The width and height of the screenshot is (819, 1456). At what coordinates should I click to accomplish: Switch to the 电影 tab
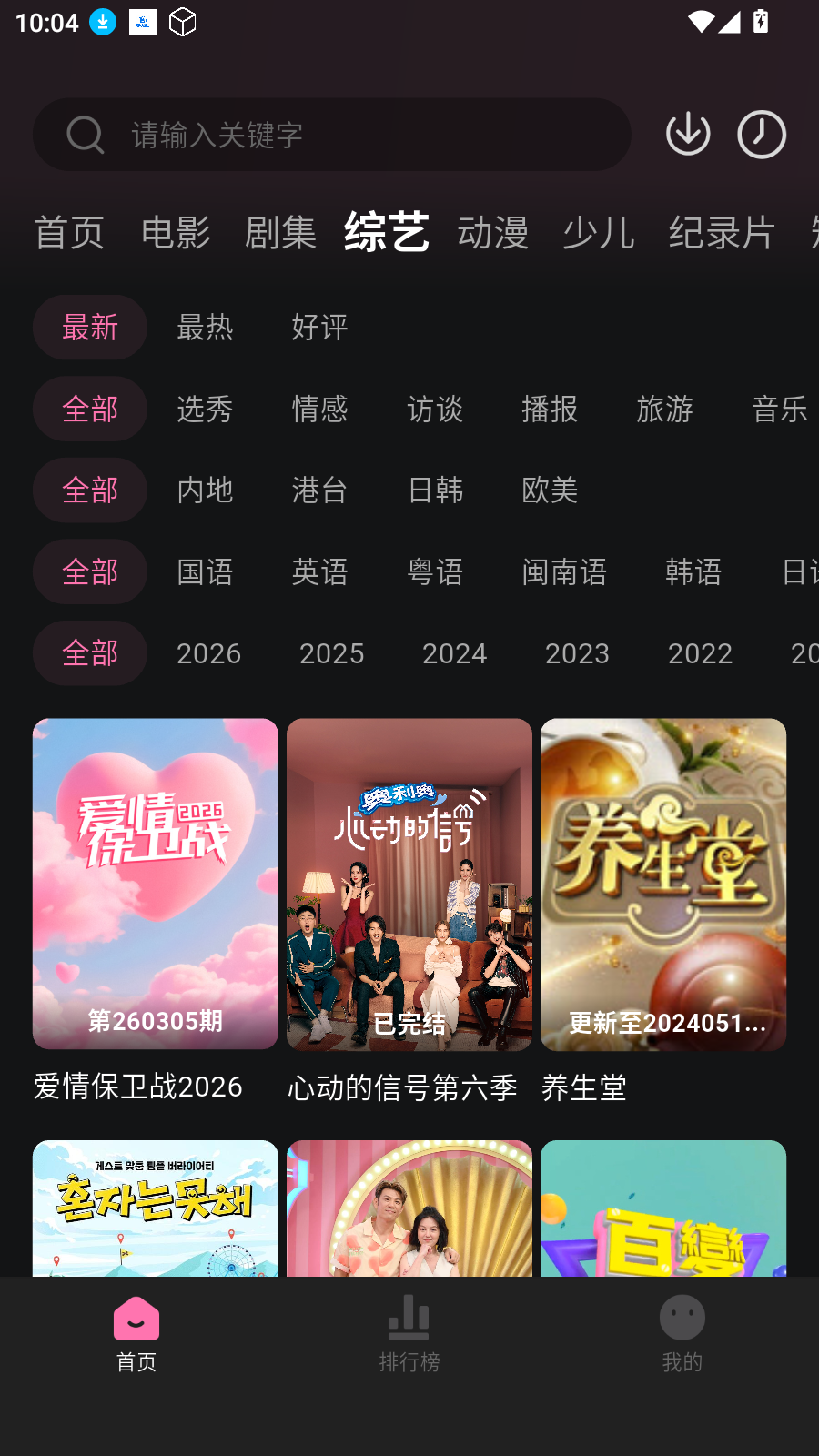pos(176,233)
